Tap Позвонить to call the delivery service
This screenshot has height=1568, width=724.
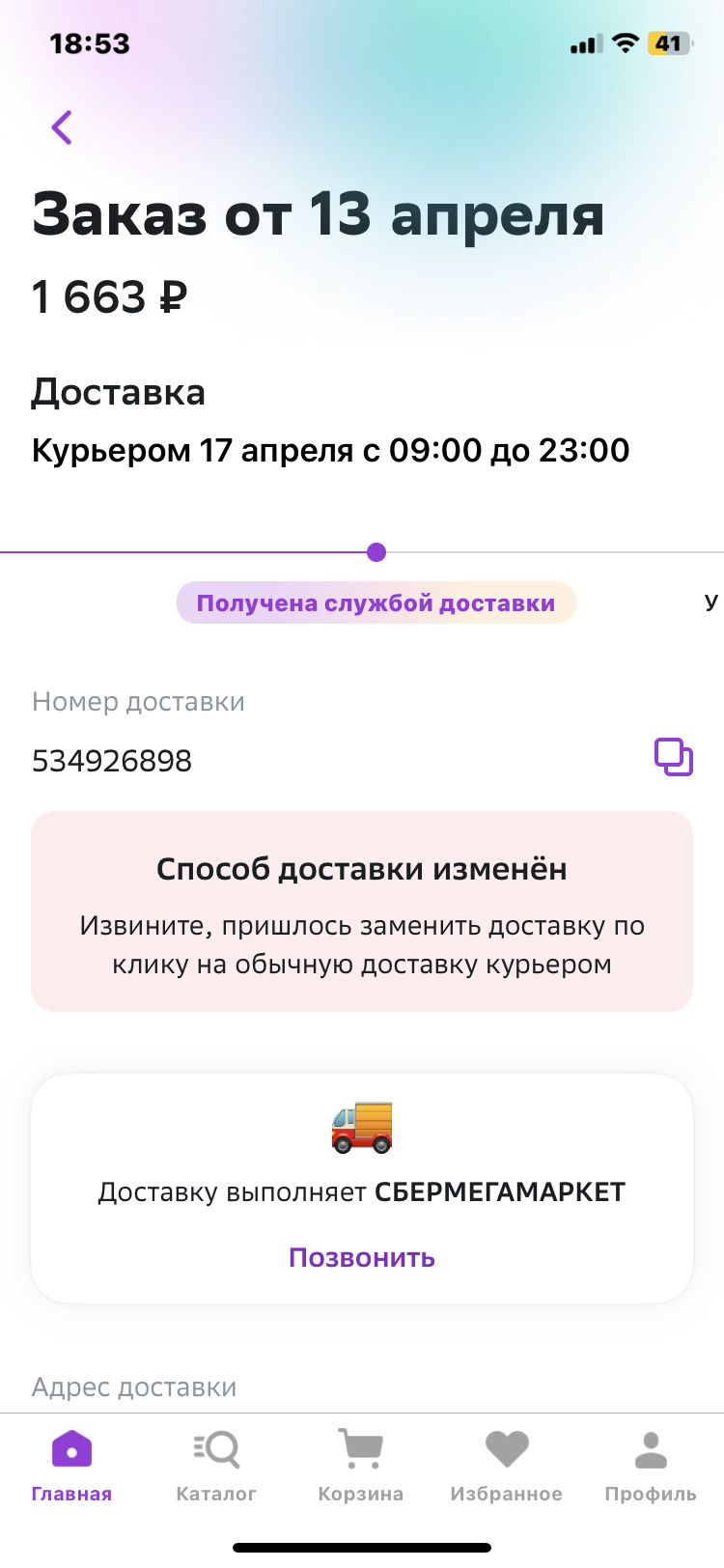(x=362, y=1258)
